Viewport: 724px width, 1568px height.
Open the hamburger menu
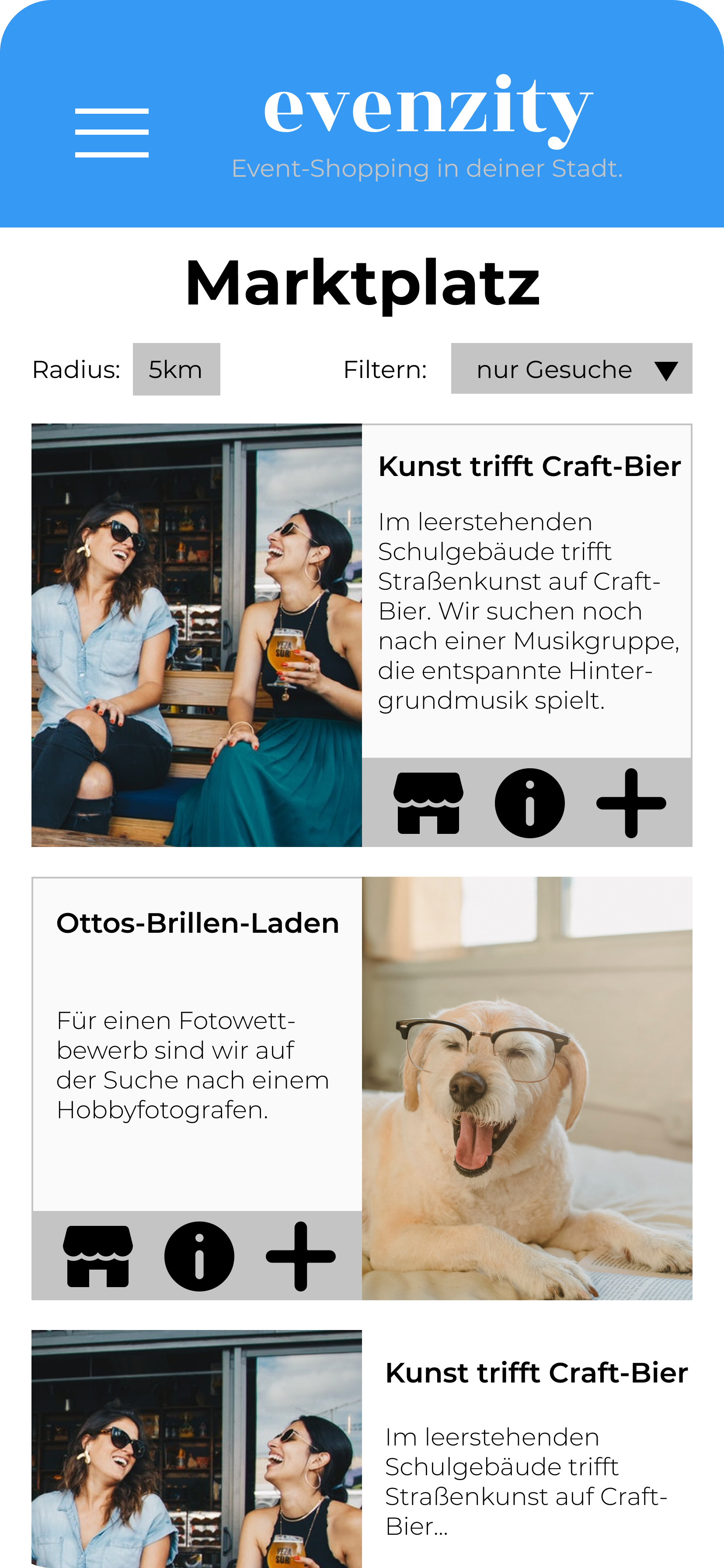pyautogui.click(x=112, y=133)
